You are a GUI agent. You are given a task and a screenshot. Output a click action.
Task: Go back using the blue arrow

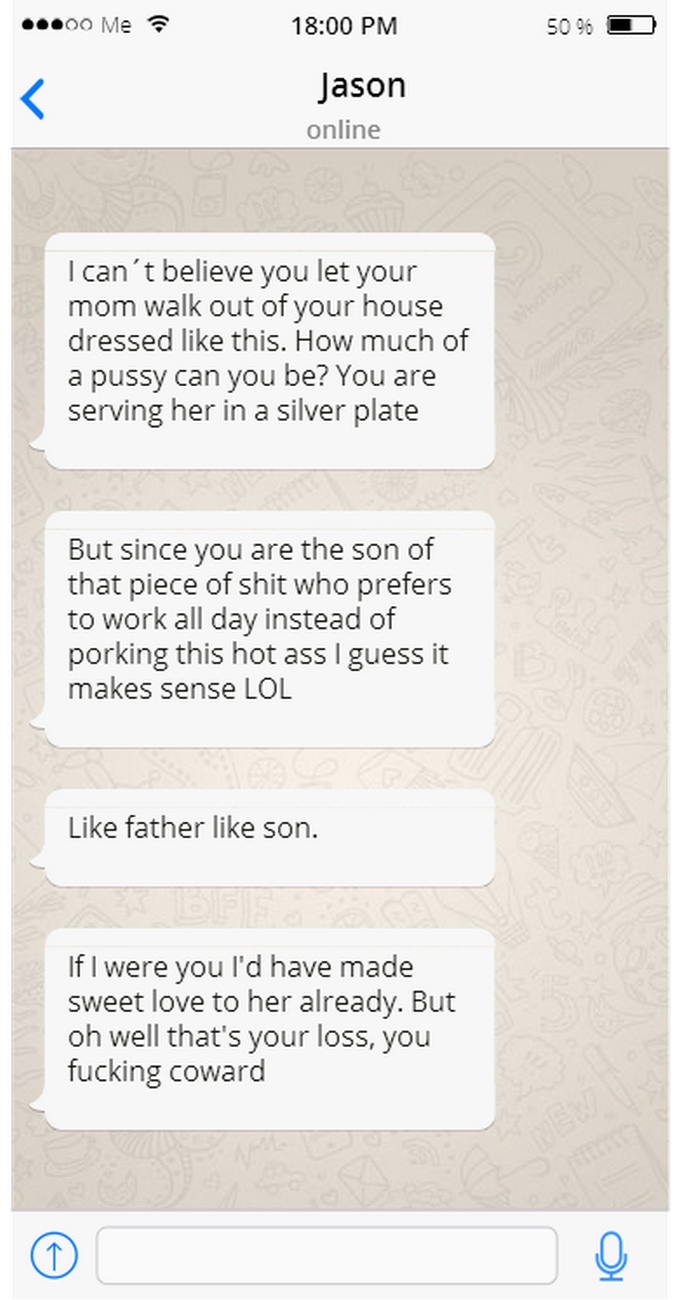[x=33, y=99]
